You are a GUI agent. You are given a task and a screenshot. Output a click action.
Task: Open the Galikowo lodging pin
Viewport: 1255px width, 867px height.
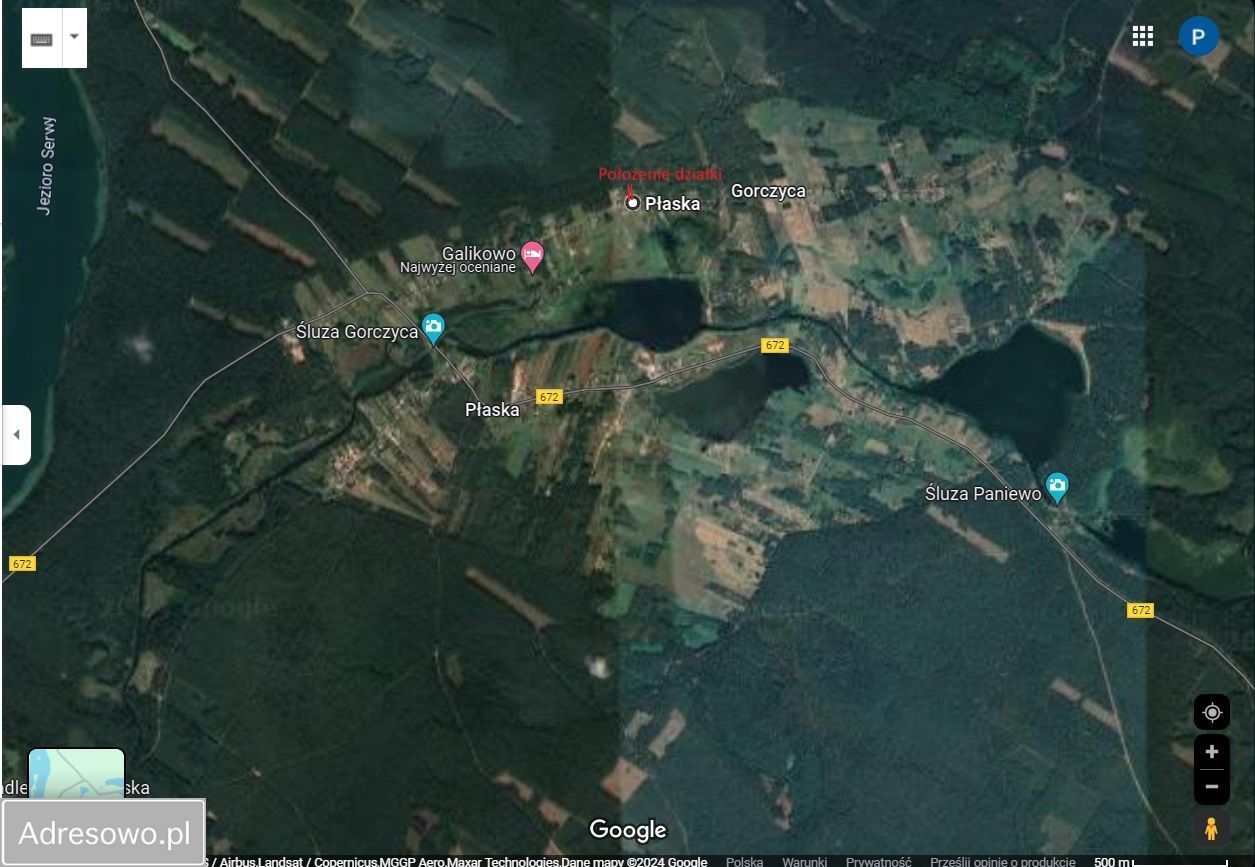(533, 256)
